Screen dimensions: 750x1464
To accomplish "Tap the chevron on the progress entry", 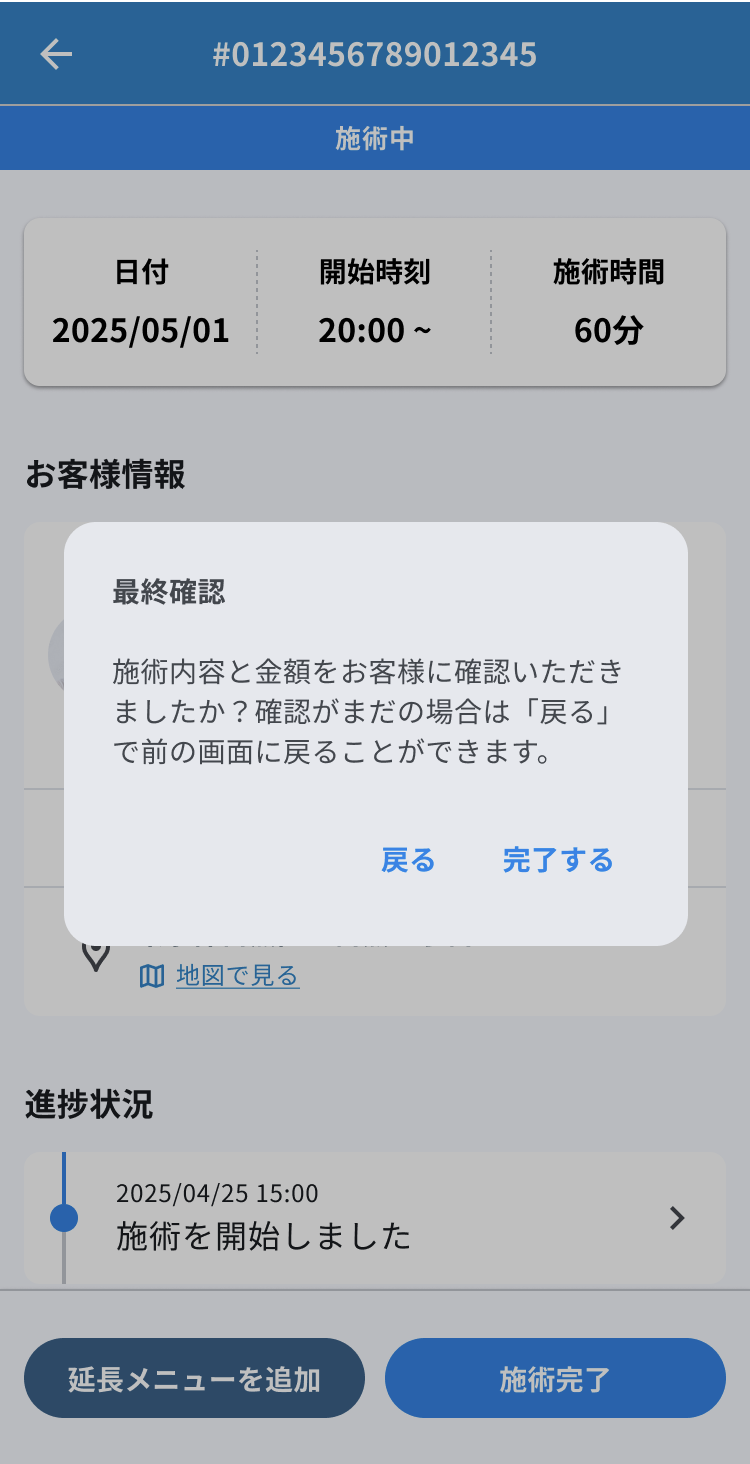I will (x=676, y=1217).
